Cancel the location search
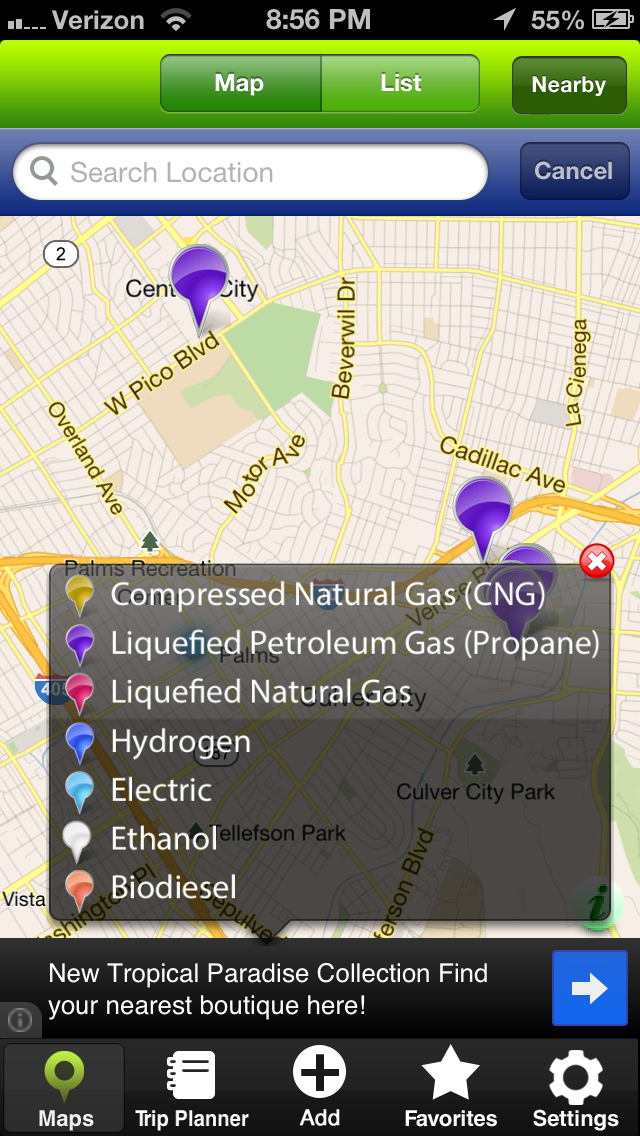The height and width of the screenshot is (1136, 640). pyautogui.click(x=574, y=171)
